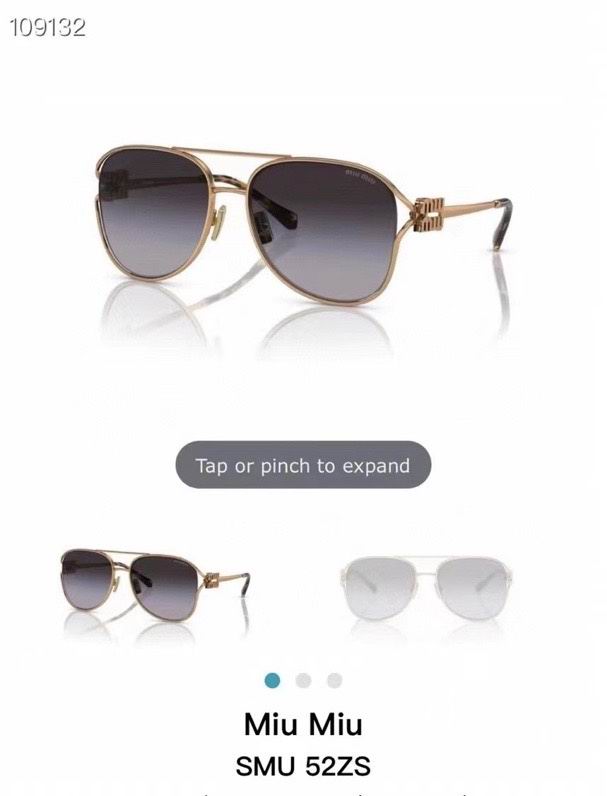This screenshot has width=607, height=796.
Task: Jump to the second page indicator dot
Action: [x=303, y=680]
